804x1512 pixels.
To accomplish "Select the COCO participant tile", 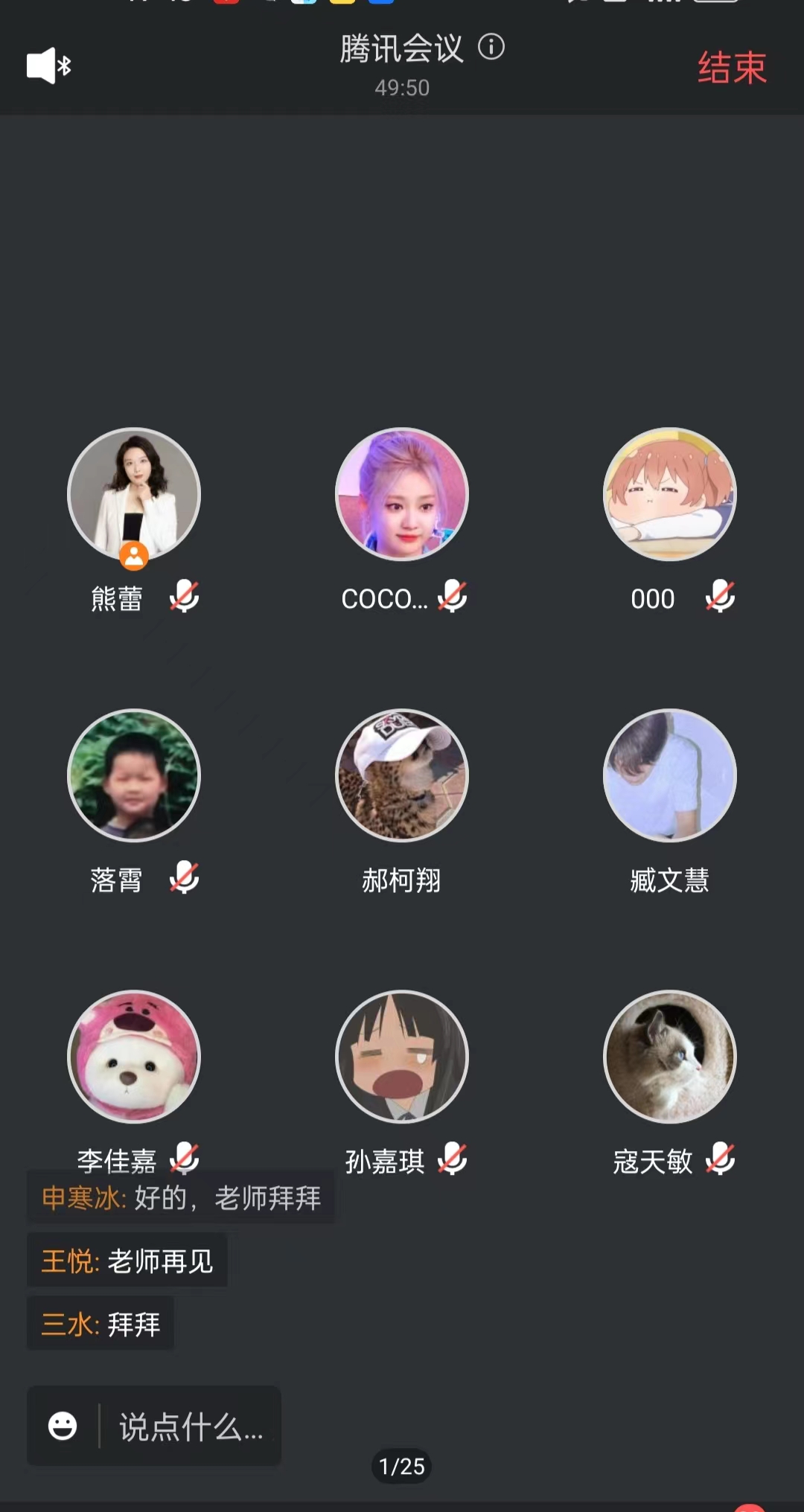I will (x=402, y=494).
